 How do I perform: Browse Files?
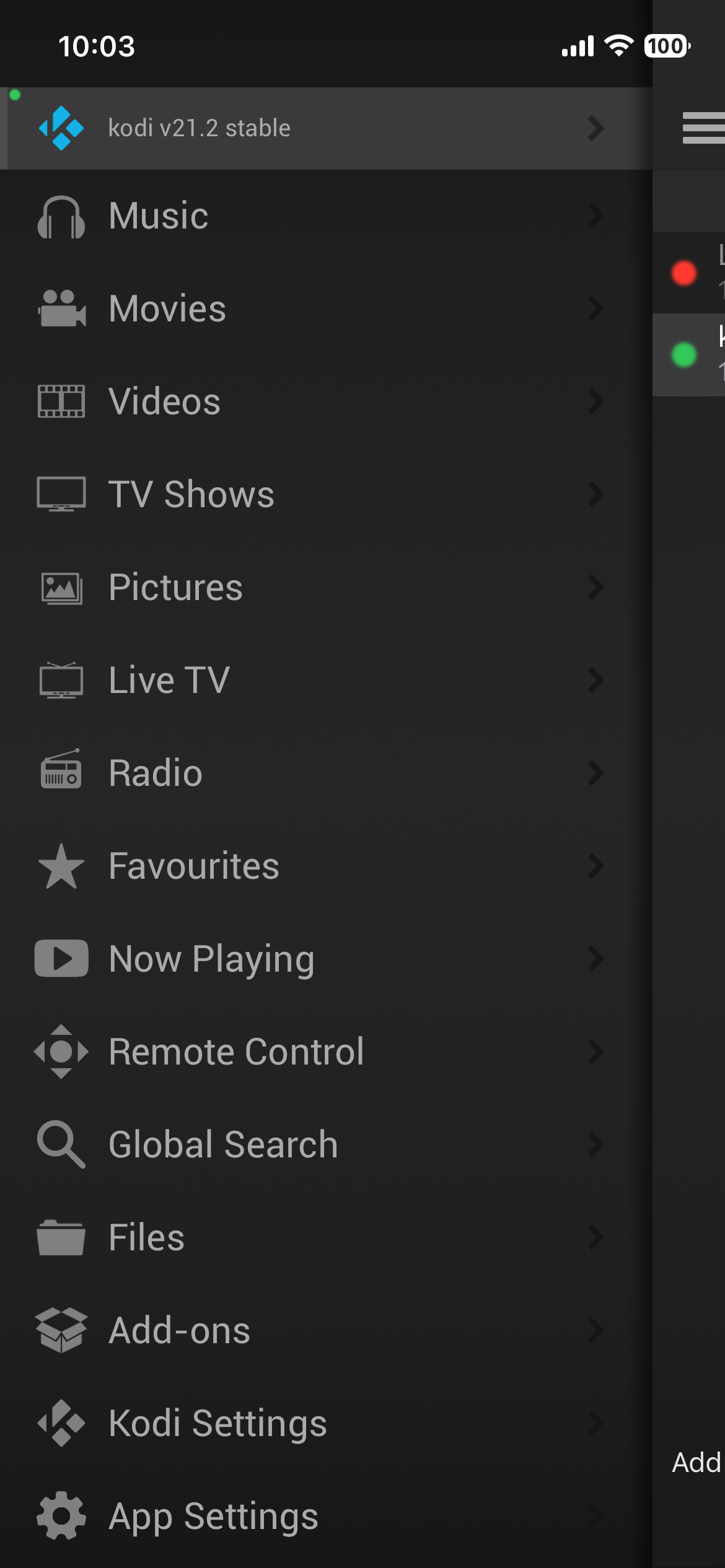click(x=322, y=1237)
